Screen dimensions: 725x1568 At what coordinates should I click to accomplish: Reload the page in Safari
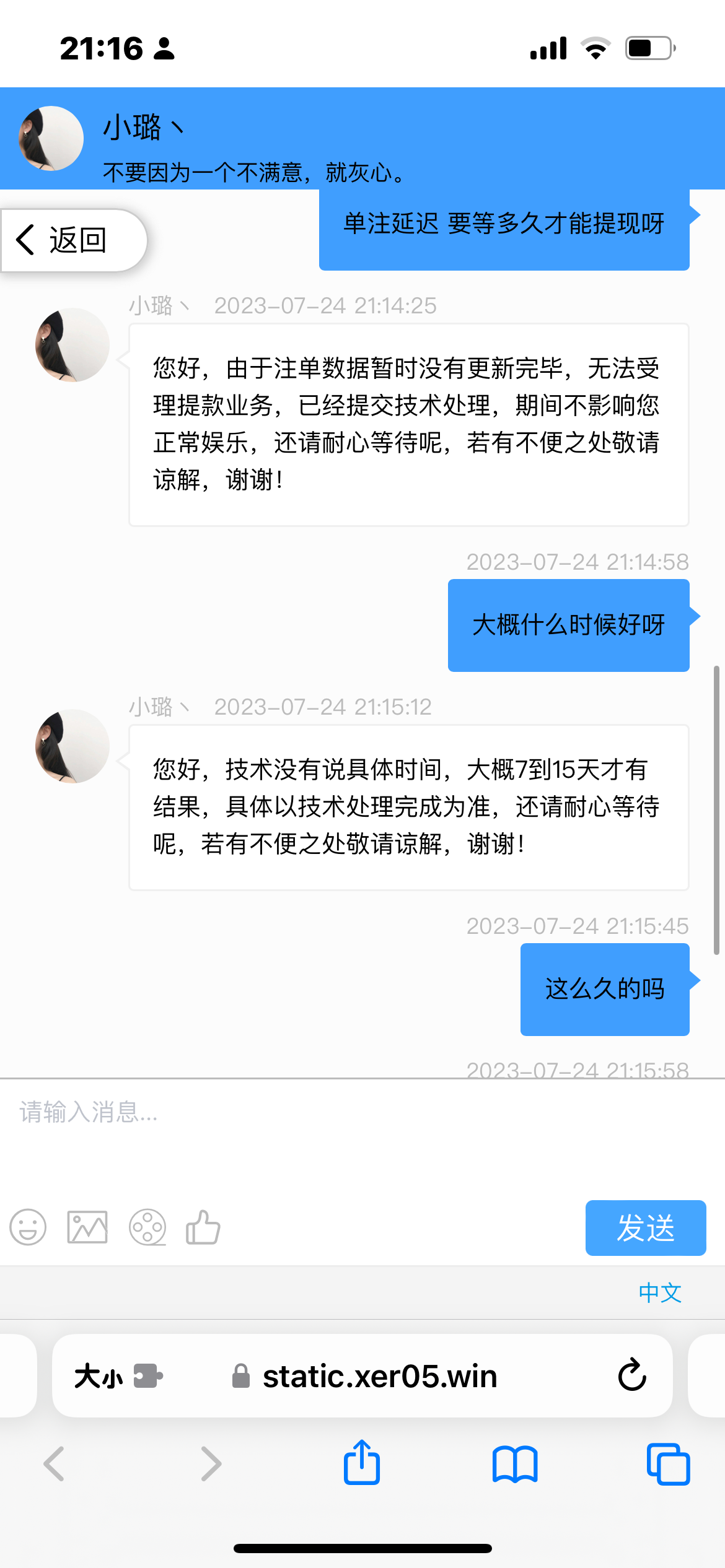632,1375
